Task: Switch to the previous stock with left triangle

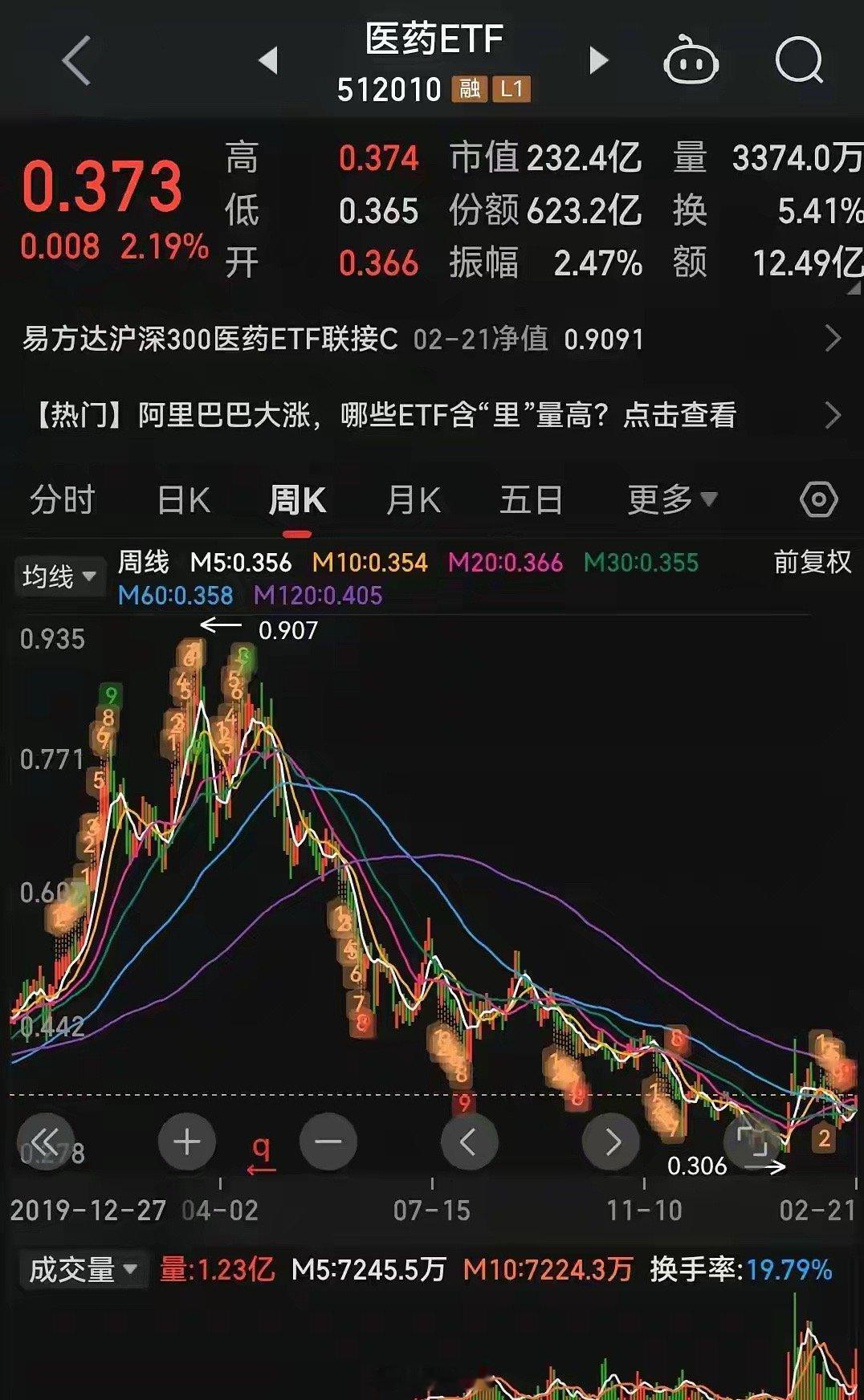Action: point(268,60)
